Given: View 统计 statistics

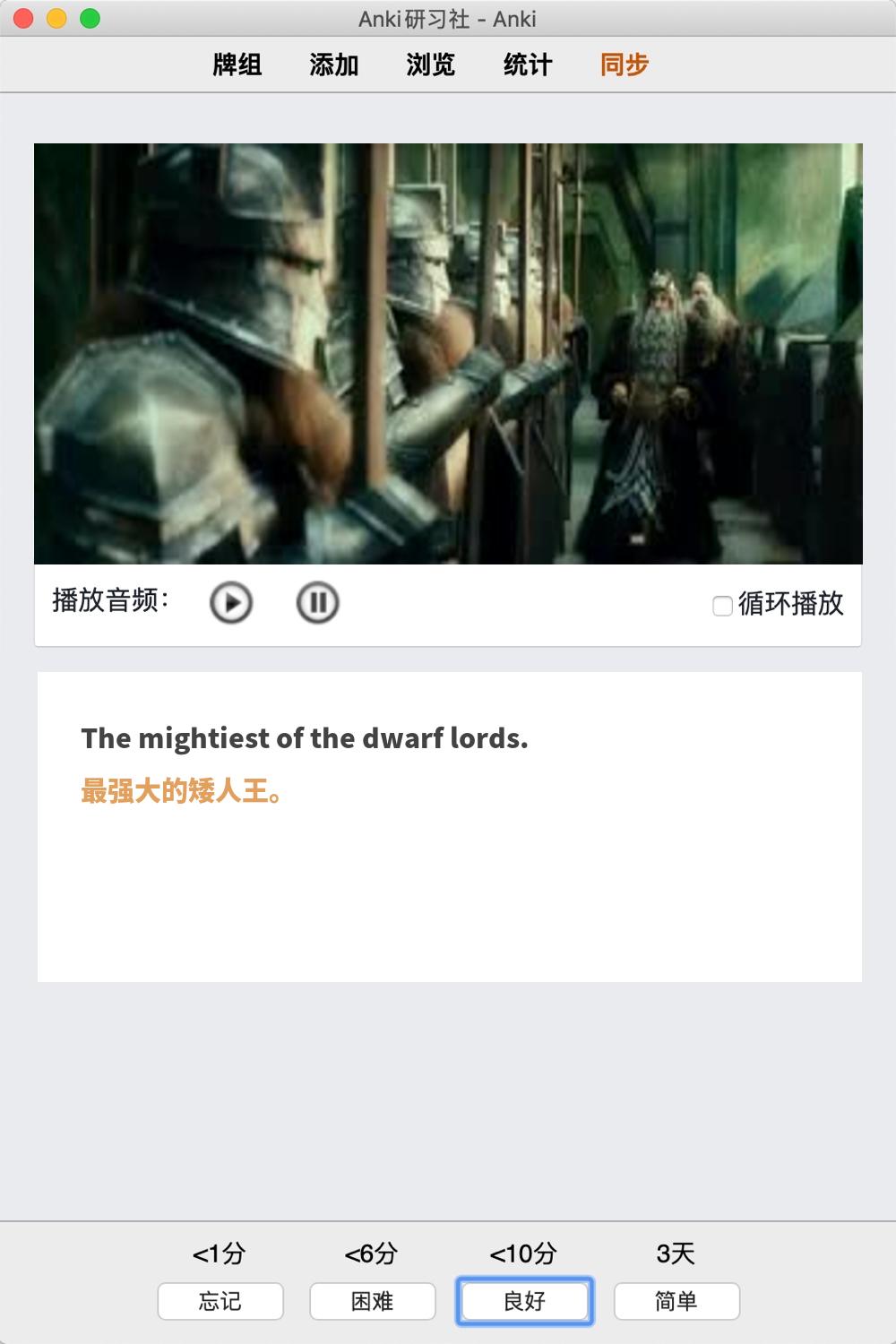Looking at the screenshot, I should pos(527,65).
